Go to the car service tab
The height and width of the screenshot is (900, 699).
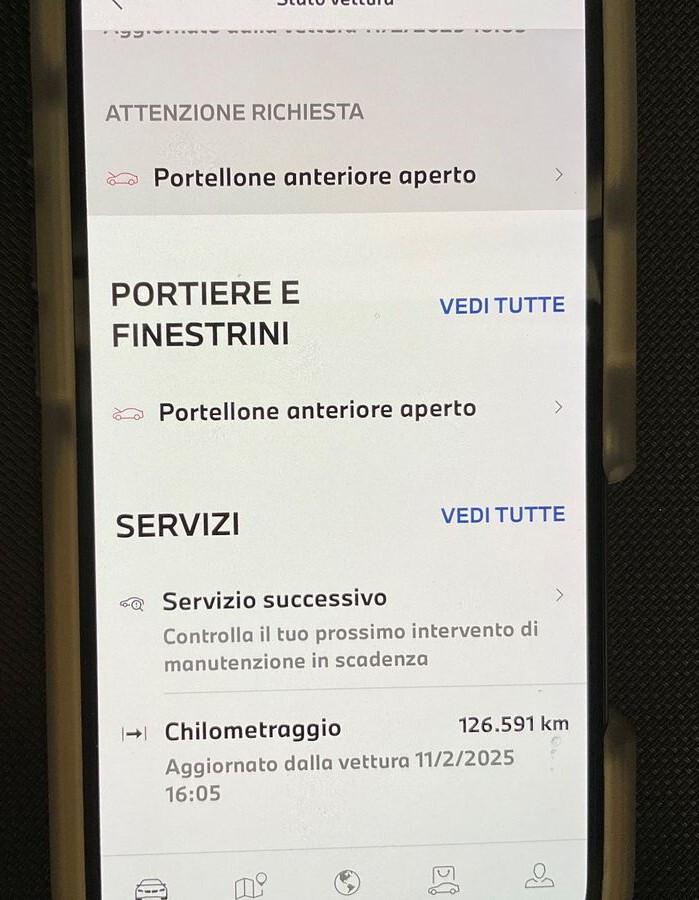coord(443,880)
